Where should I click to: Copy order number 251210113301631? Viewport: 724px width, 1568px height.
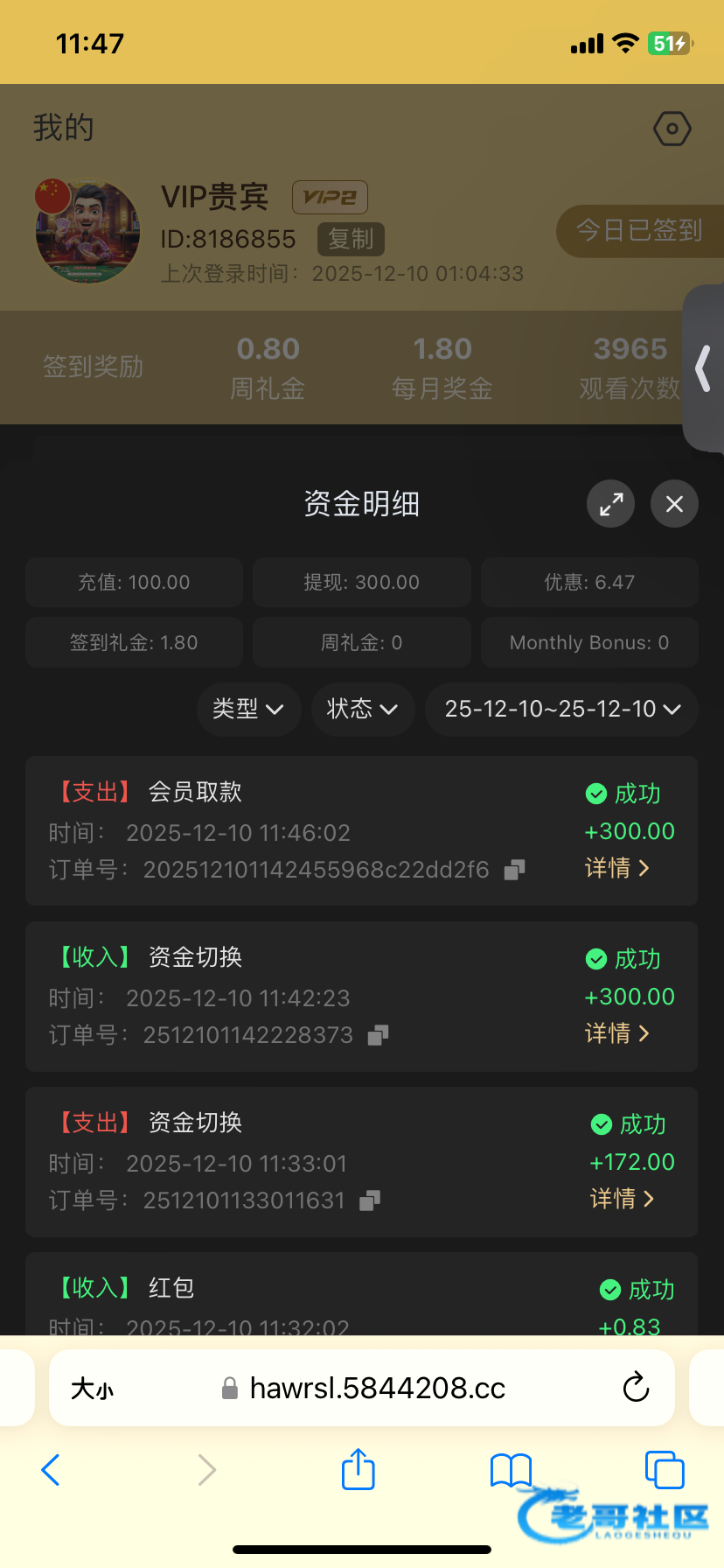click(x=370, y=1200)
